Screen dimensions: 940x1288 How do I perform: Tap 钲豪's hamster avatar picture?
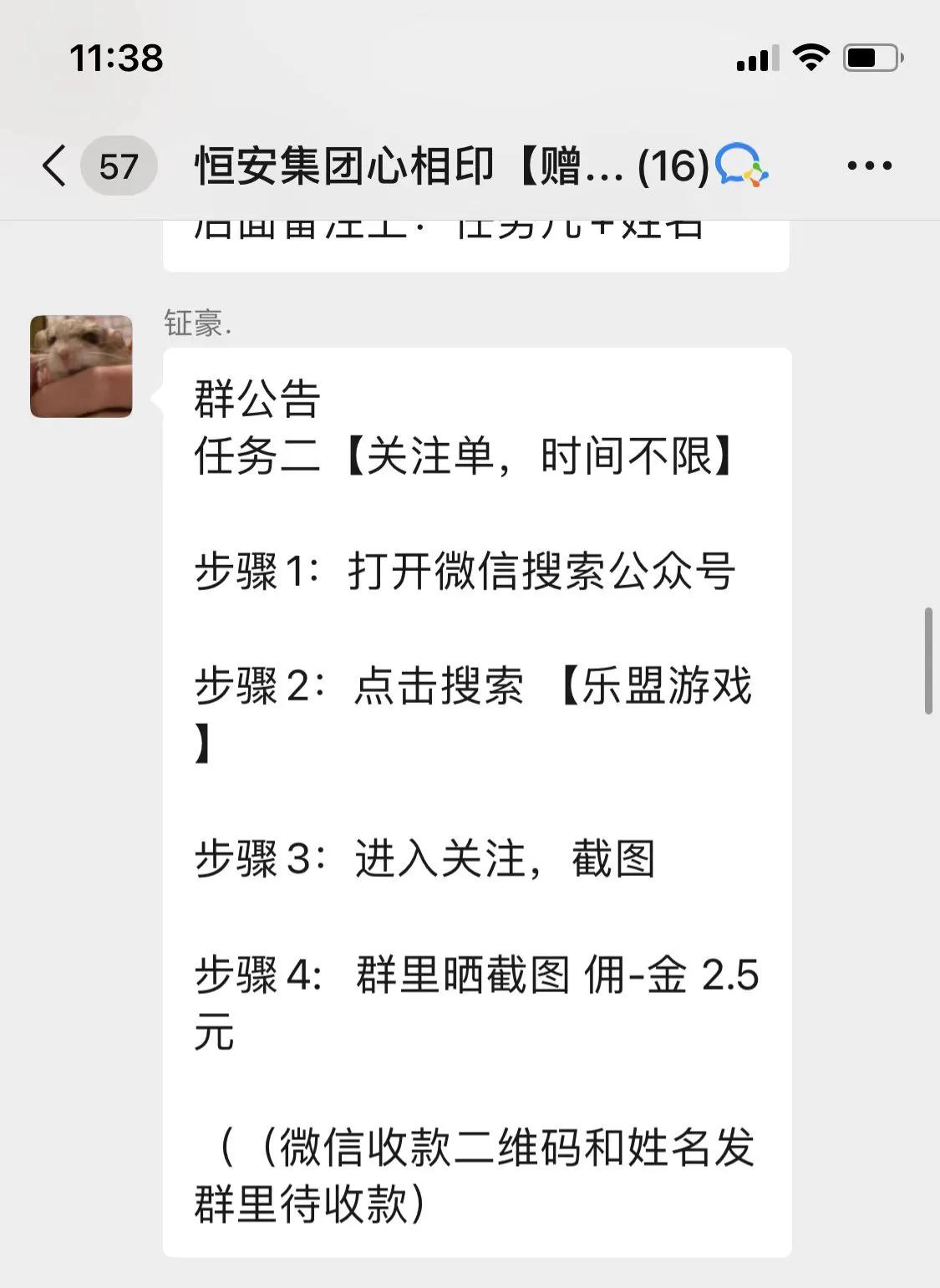click(81, 364)
